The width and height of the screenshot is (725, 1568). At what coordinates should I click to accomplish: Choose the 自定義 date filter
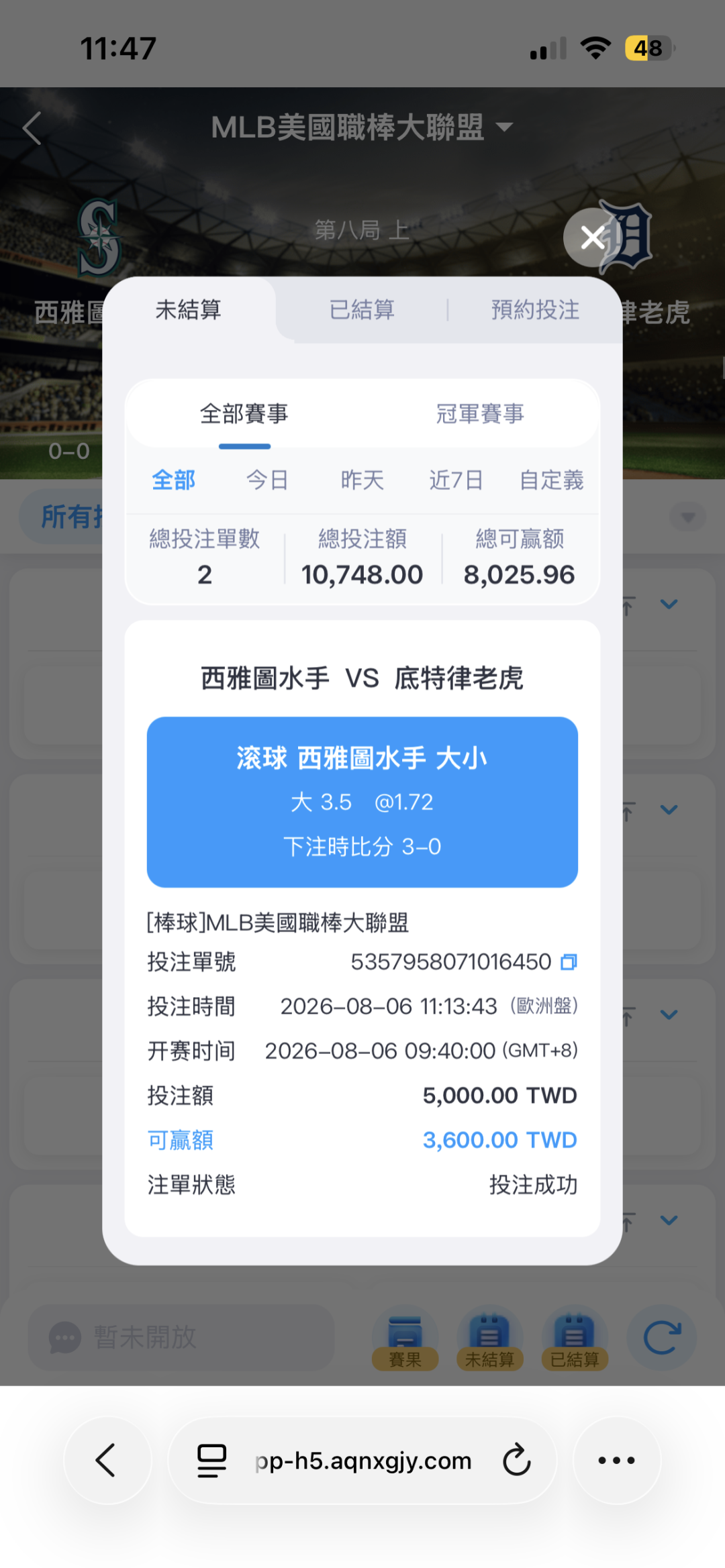point(551,480)
